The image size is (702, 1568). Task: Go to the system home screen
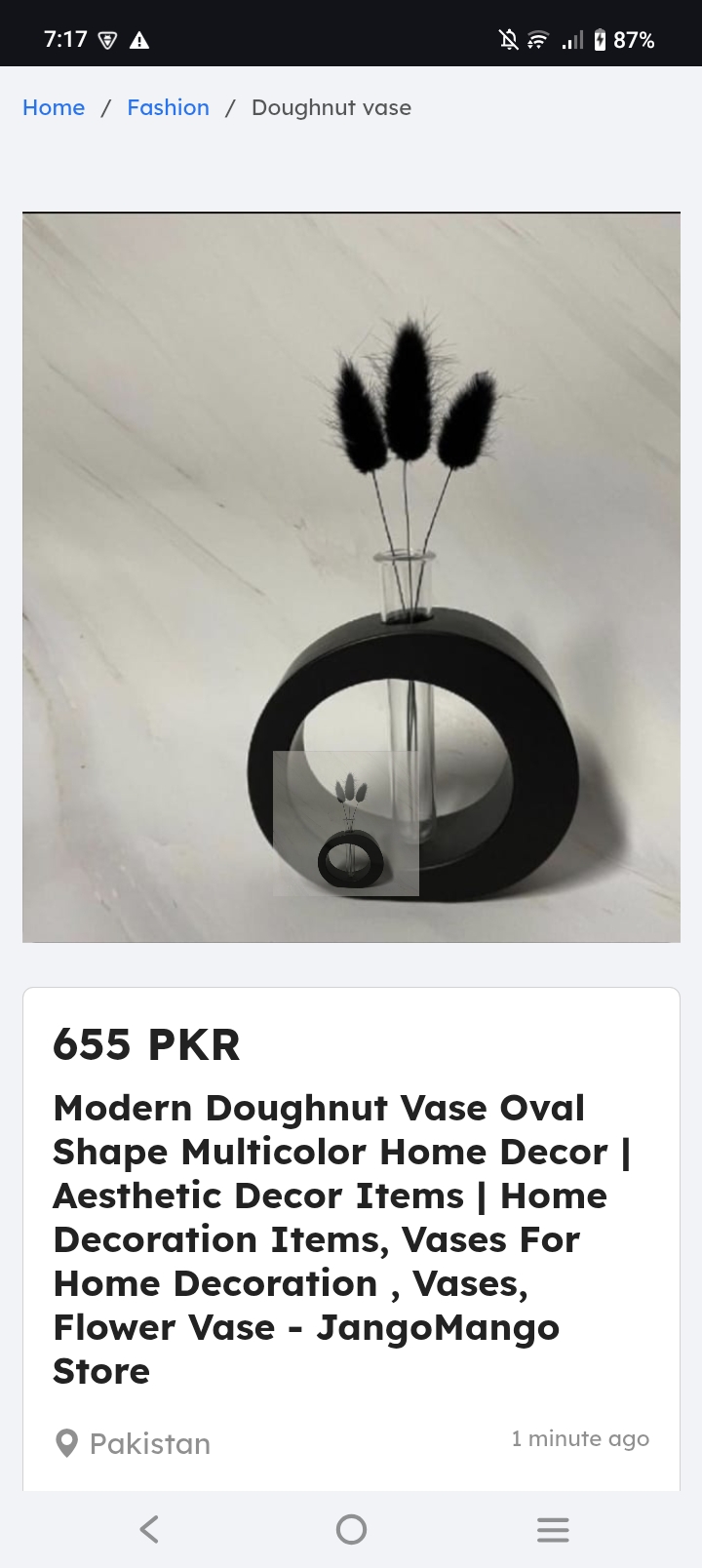tap(351, 1529)
